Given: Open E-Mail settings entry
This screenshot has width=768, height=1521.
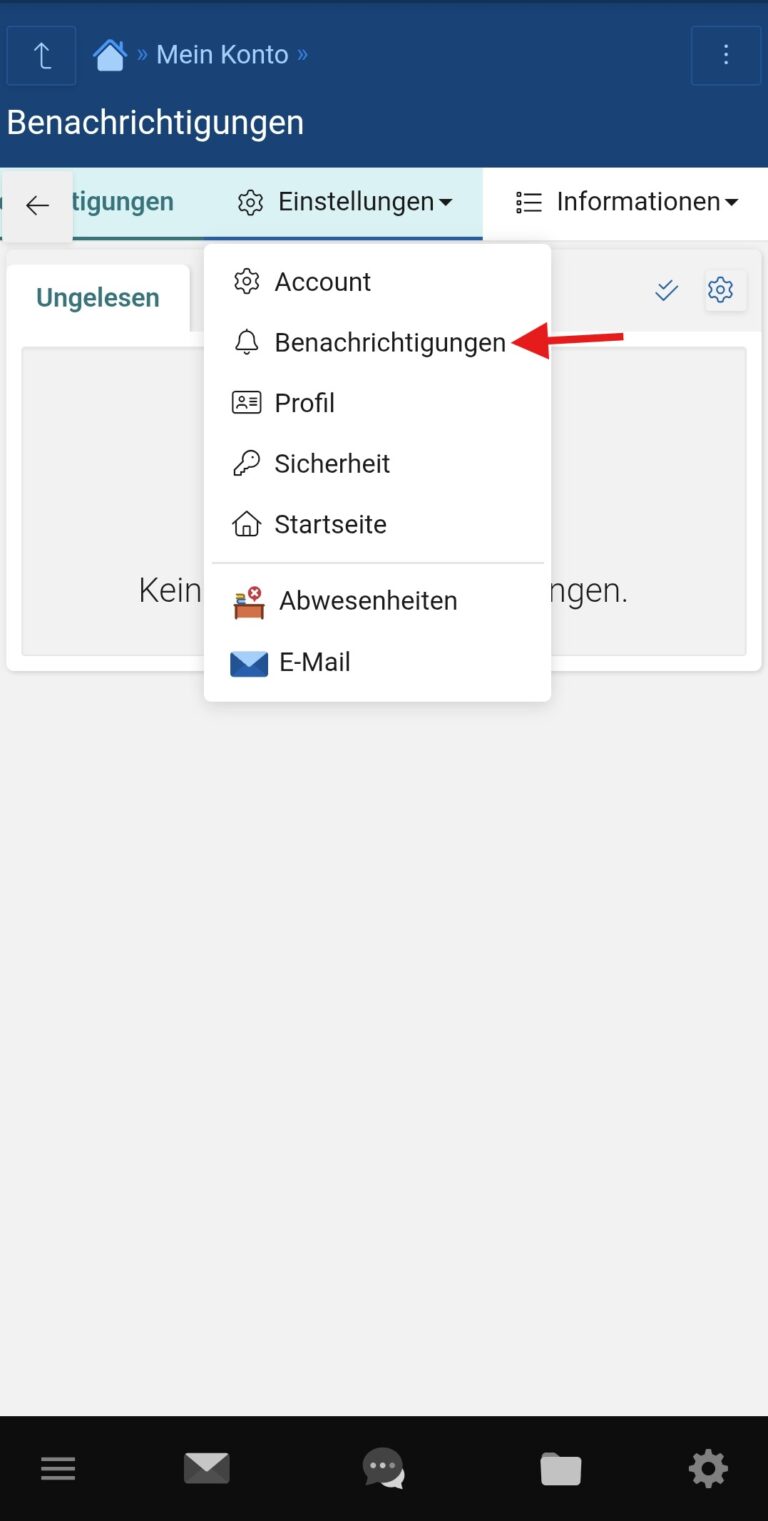Looking at the screenshot, I should coord(314,662).
